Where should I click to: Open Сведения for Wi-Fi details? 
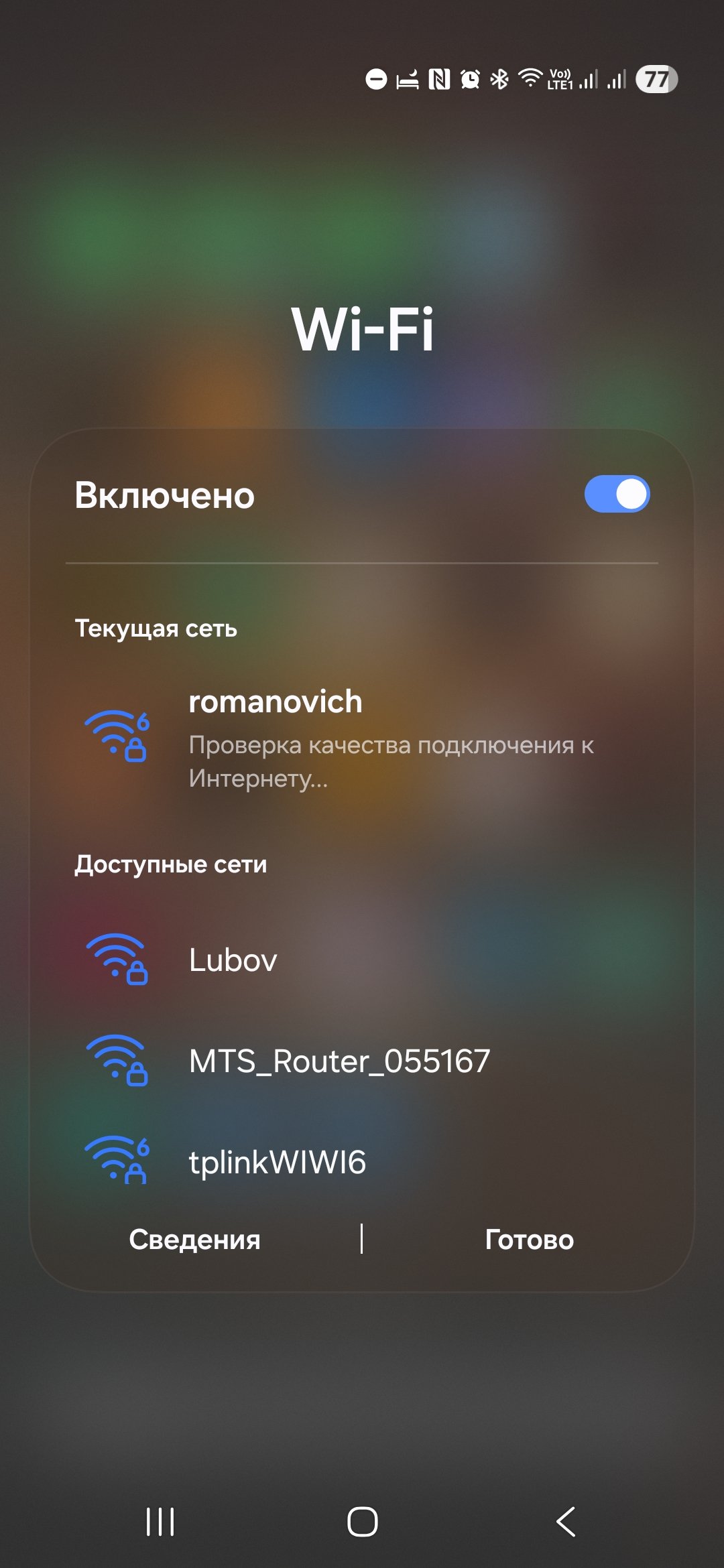[194, 1240]
